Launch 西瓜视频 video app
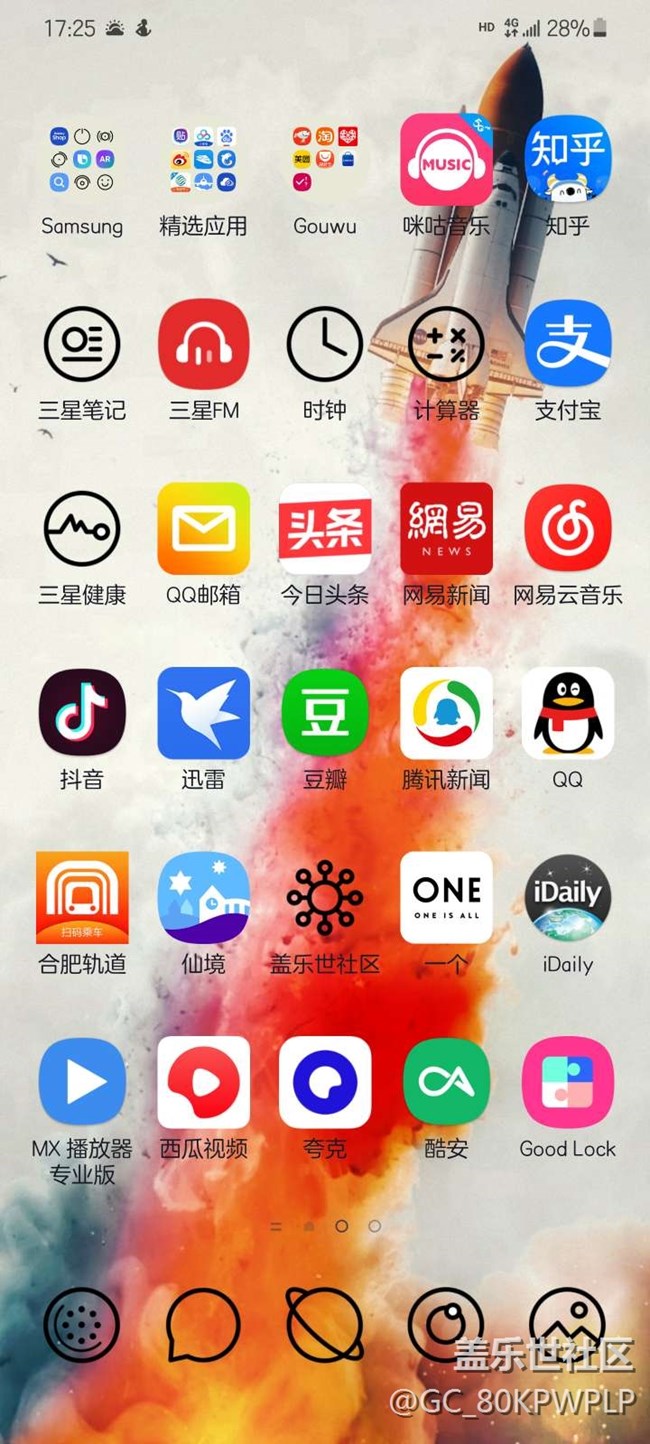 click(x=203, y=1082)
